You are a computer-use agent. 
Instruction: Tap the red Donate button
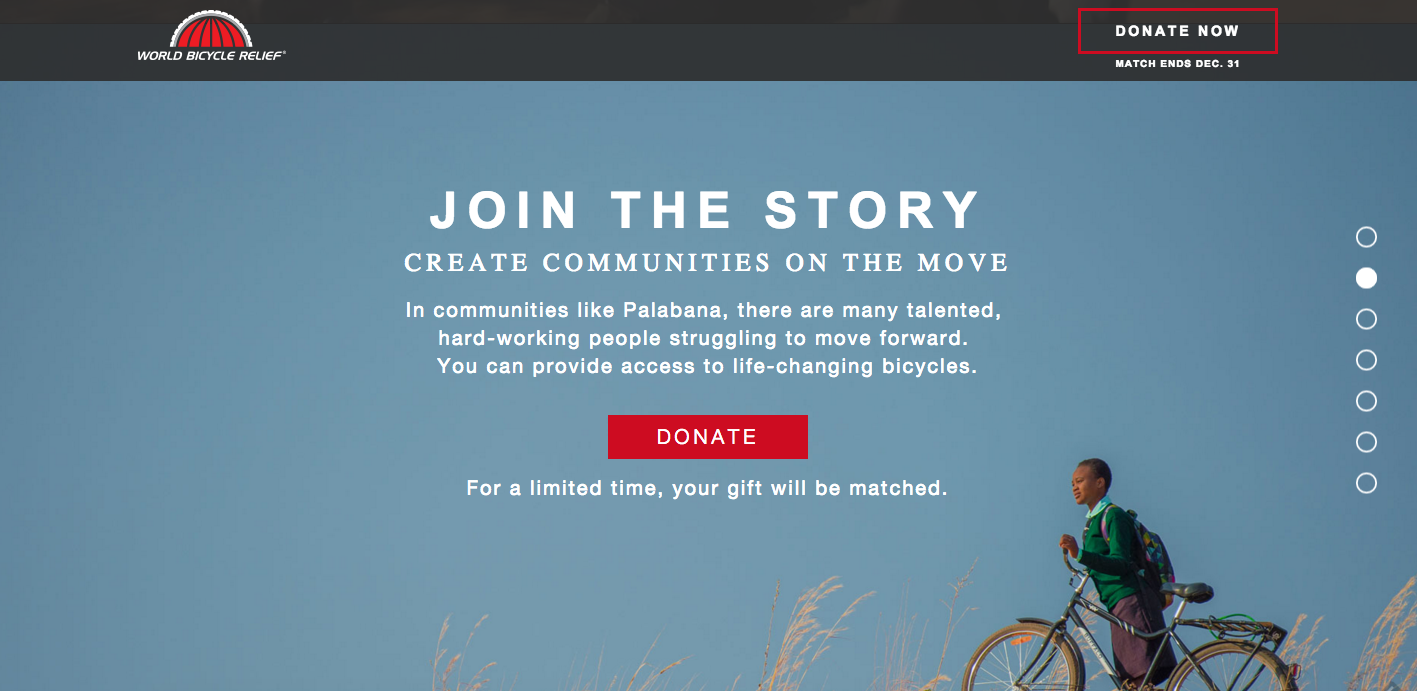707,437
